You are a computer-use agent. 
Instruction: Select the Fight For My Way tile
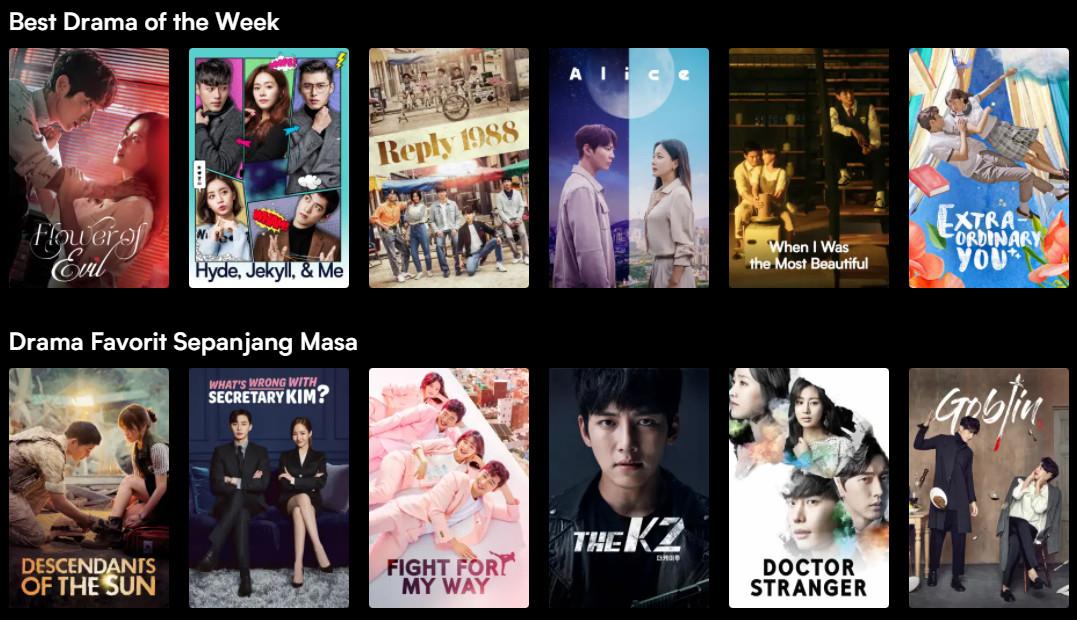tap(449, 488)
